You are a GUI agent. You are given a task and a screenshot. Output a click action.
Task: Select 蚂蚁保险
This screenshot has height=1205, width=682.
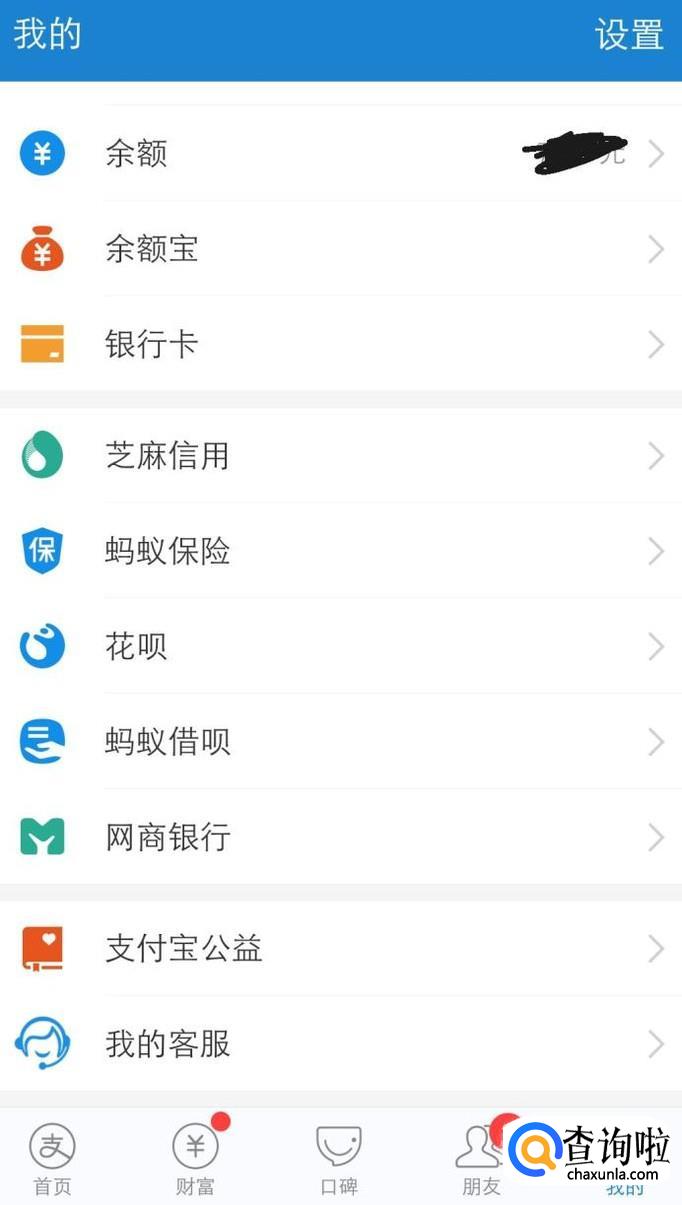tap(340, 551)
